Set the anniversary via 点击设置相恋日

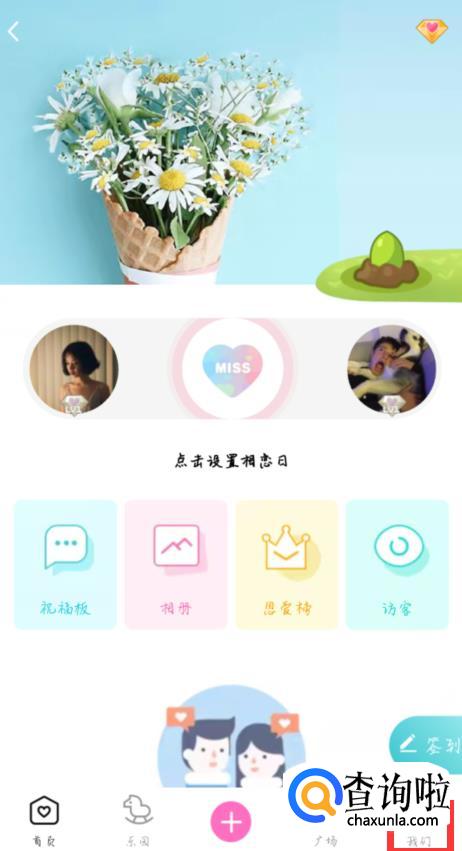click(x=231, y=461)
